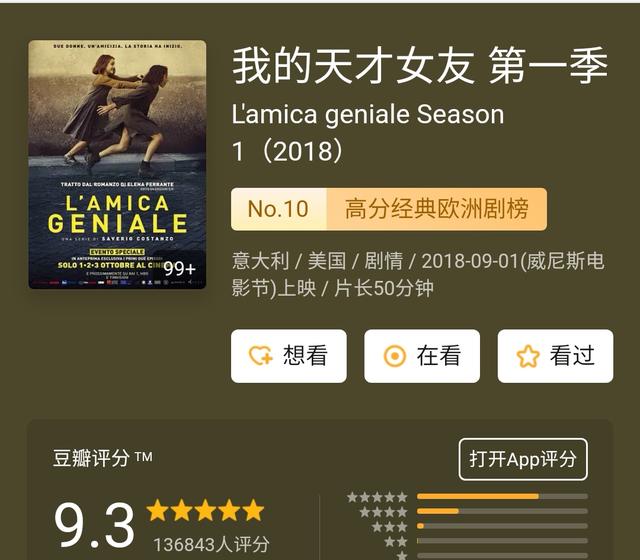The image size is (640, 560).
Task: Mark the show as 在看 (watching)
Action: [x=422, y=356]
